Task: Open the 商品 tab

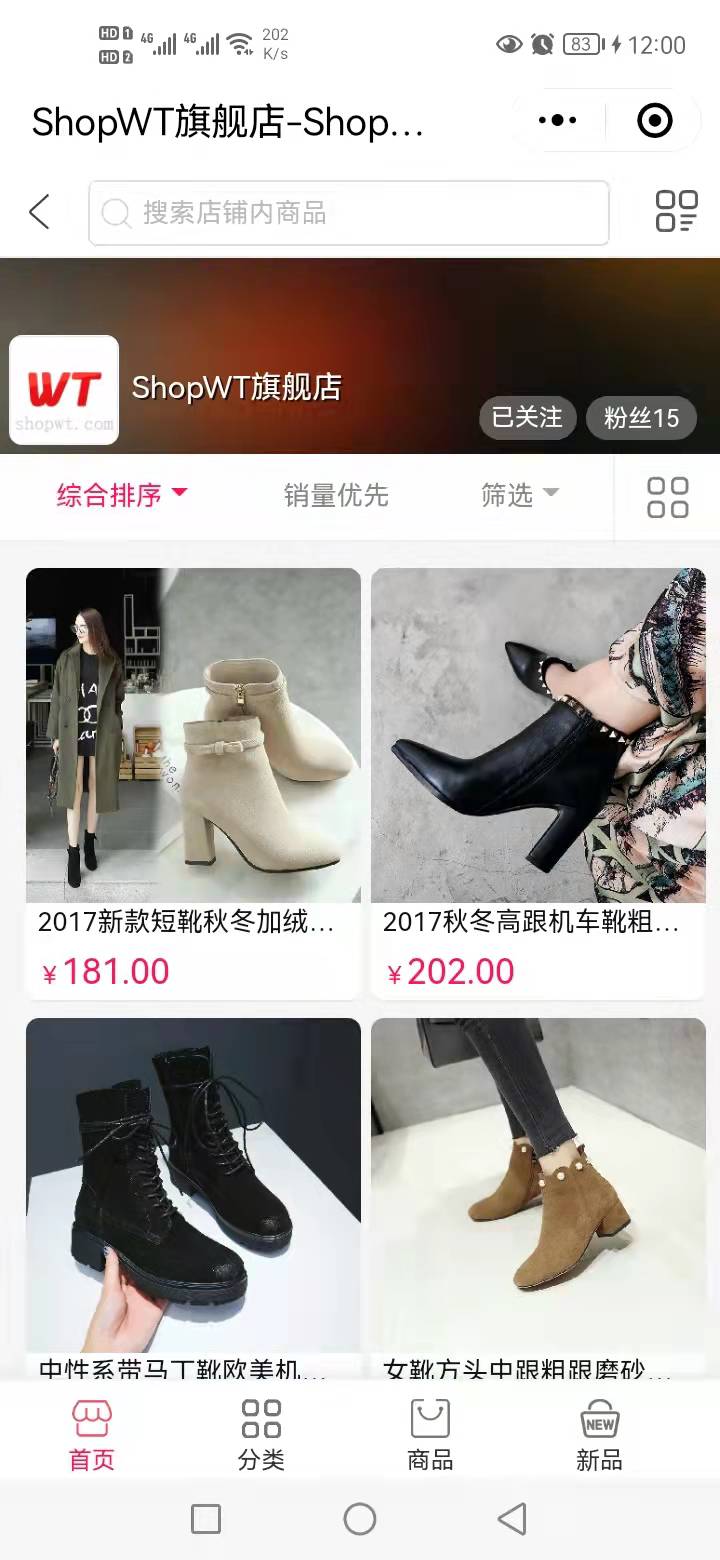Action: point(430,1435)
